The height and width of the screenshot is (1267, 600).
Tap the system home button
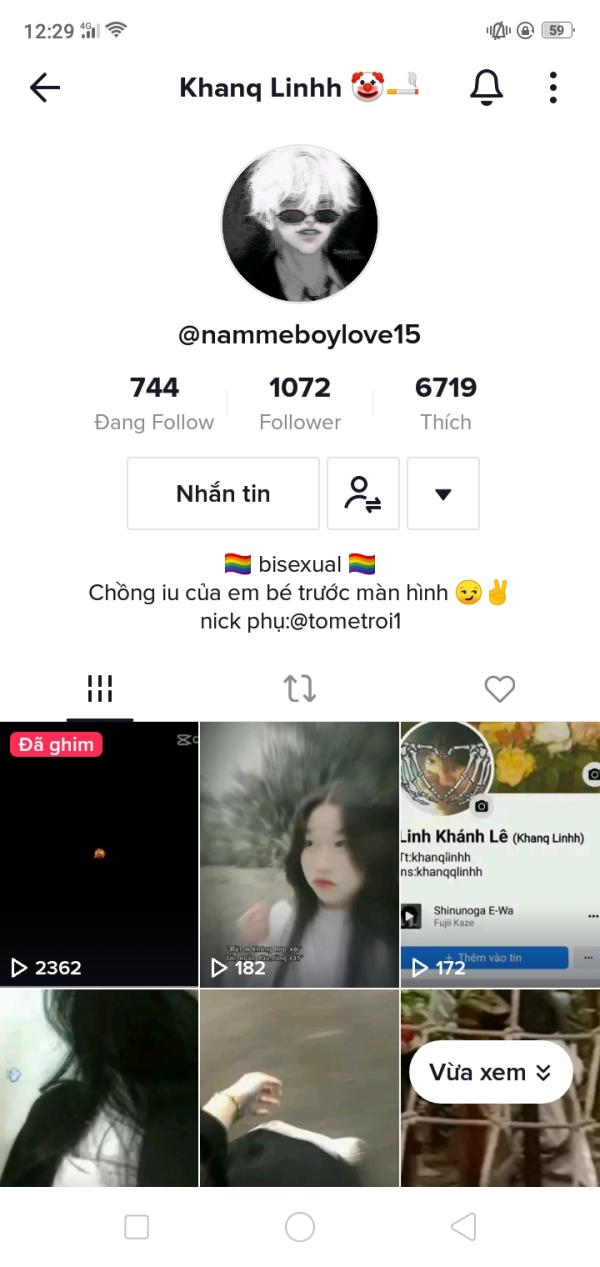point(300,1227)
